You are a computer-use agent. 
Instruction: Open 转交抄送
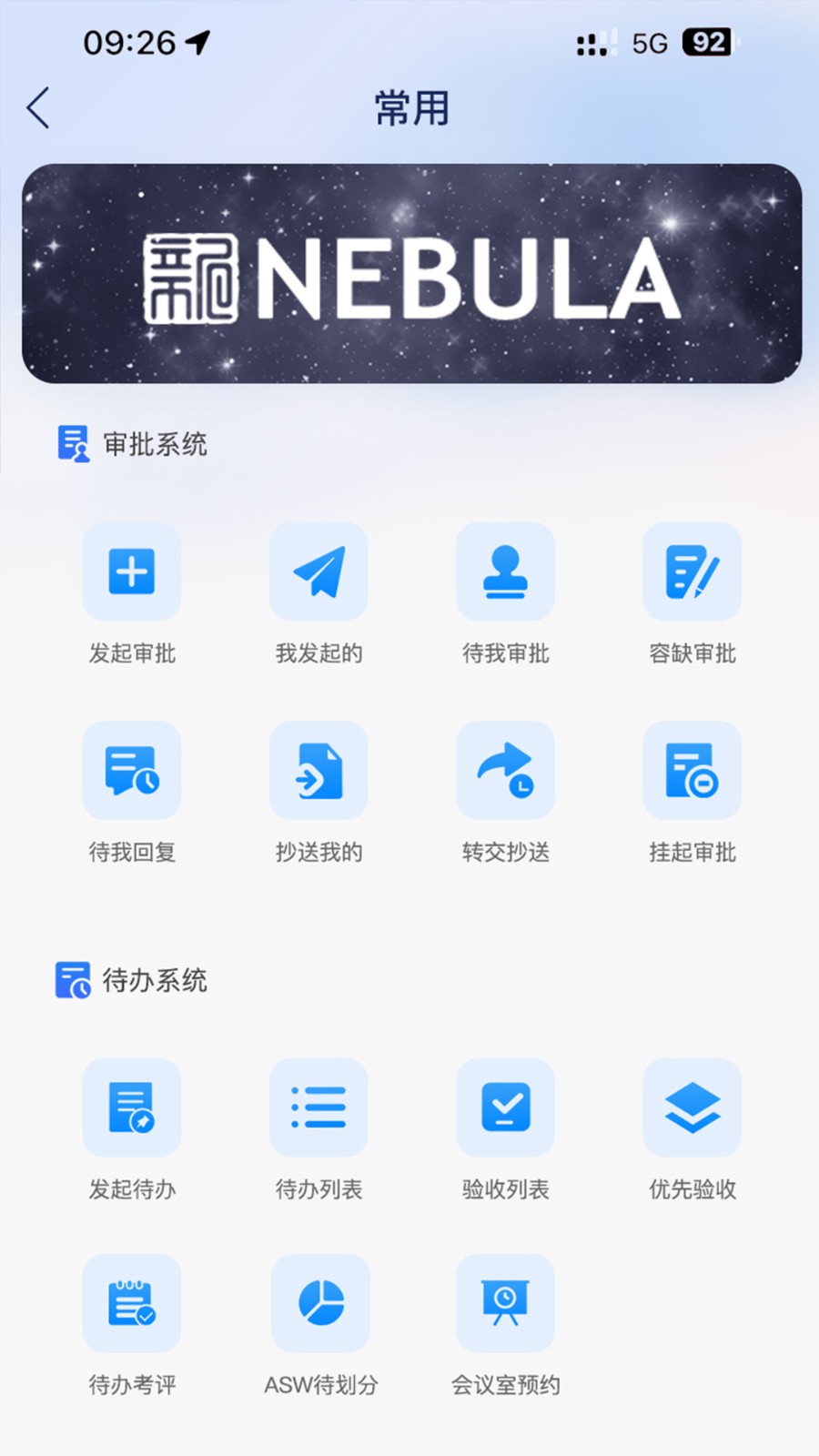(x=505, y=771)
